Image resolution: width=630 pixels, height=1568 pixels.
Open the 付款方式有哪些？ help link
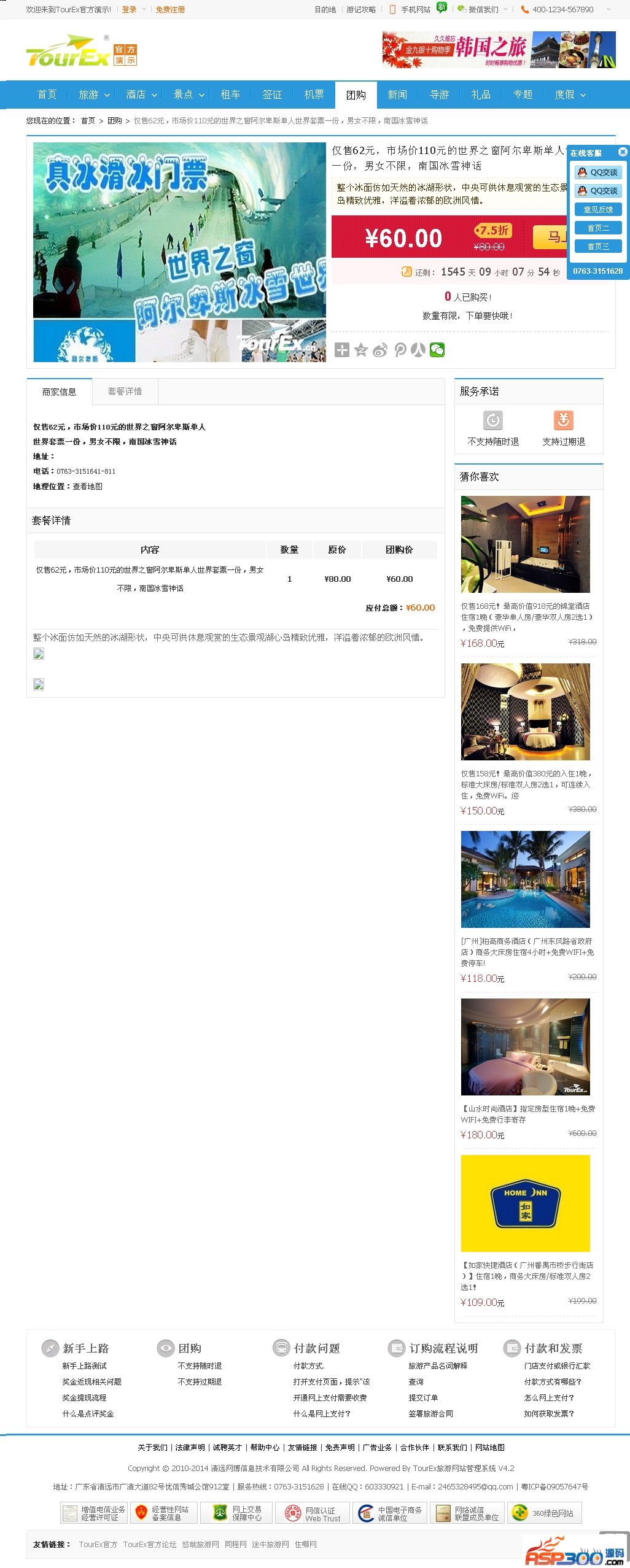552,1381
